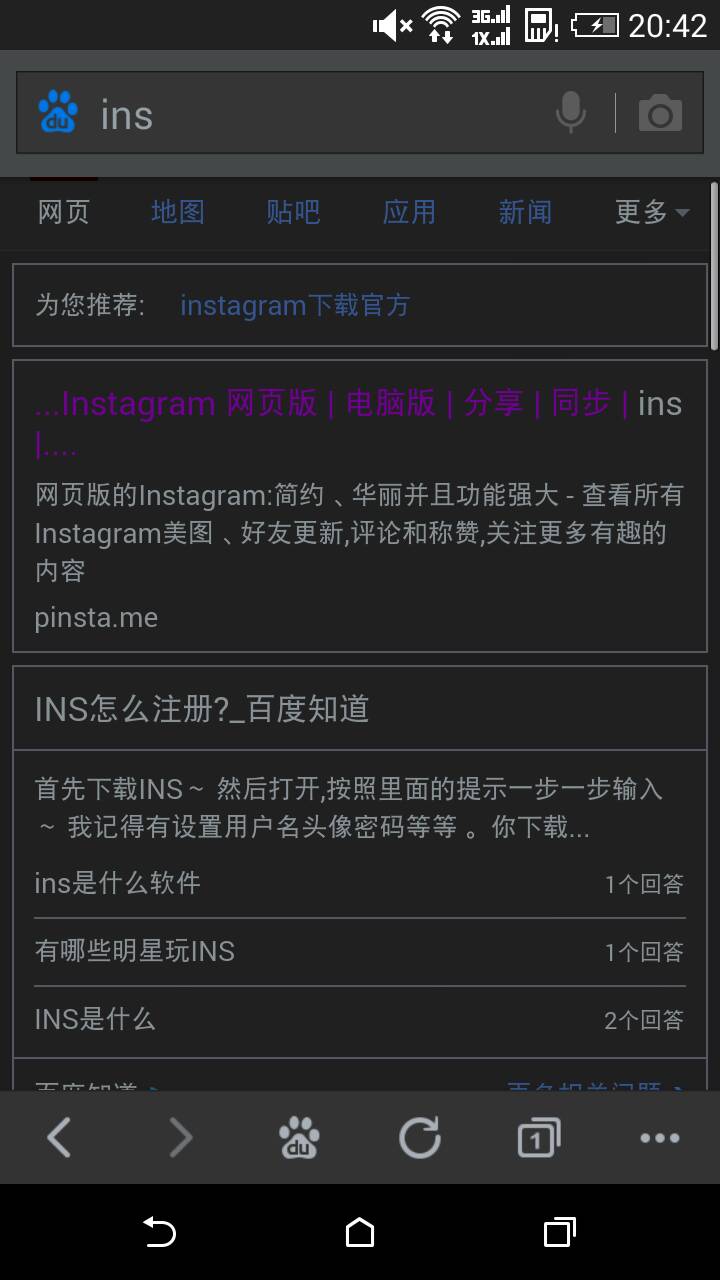
Task: Reload the current page
Action: point(419,1138)
